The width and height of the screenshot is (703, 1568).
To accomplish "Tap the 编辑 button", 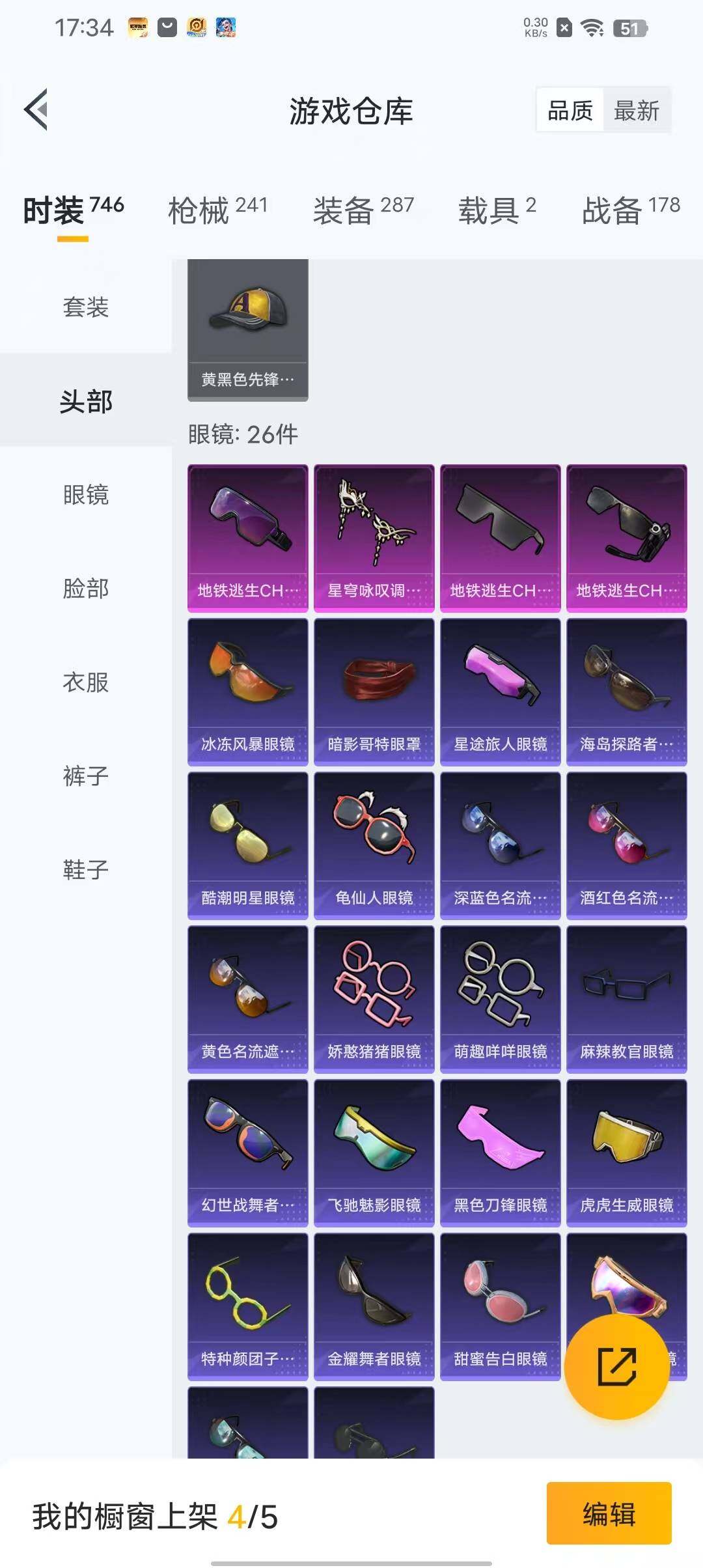I will tap(609, 1513).
